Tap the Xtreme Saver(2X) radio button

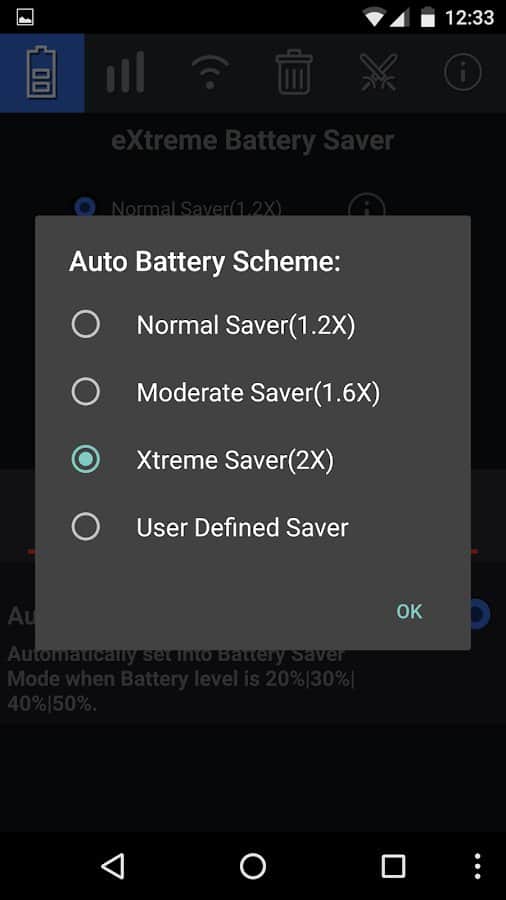(x=85, y=460)
